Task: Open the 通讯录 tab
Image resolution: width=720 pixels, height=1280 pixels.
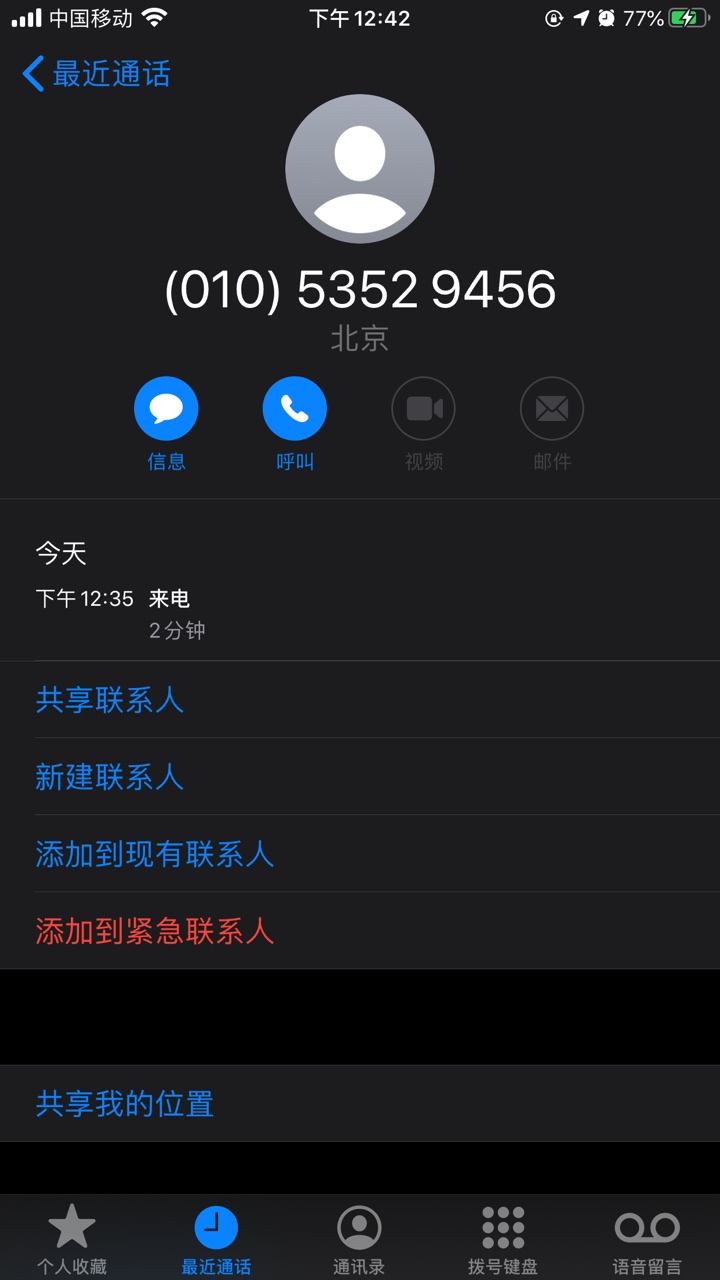Action: click(359, 1240)
